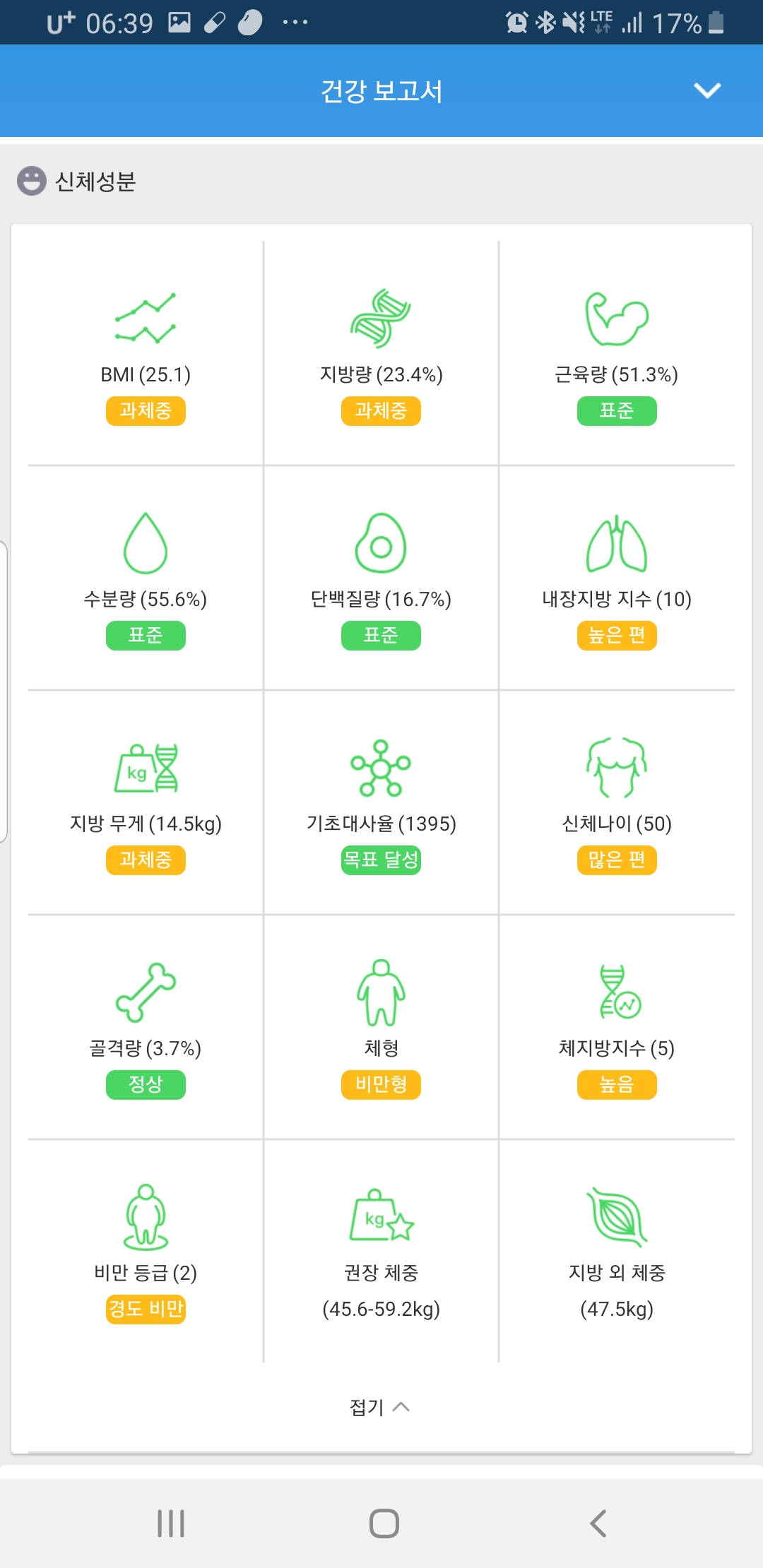Open the 기초대사율 (1395) tile
763x1568 pixels.
381,802
